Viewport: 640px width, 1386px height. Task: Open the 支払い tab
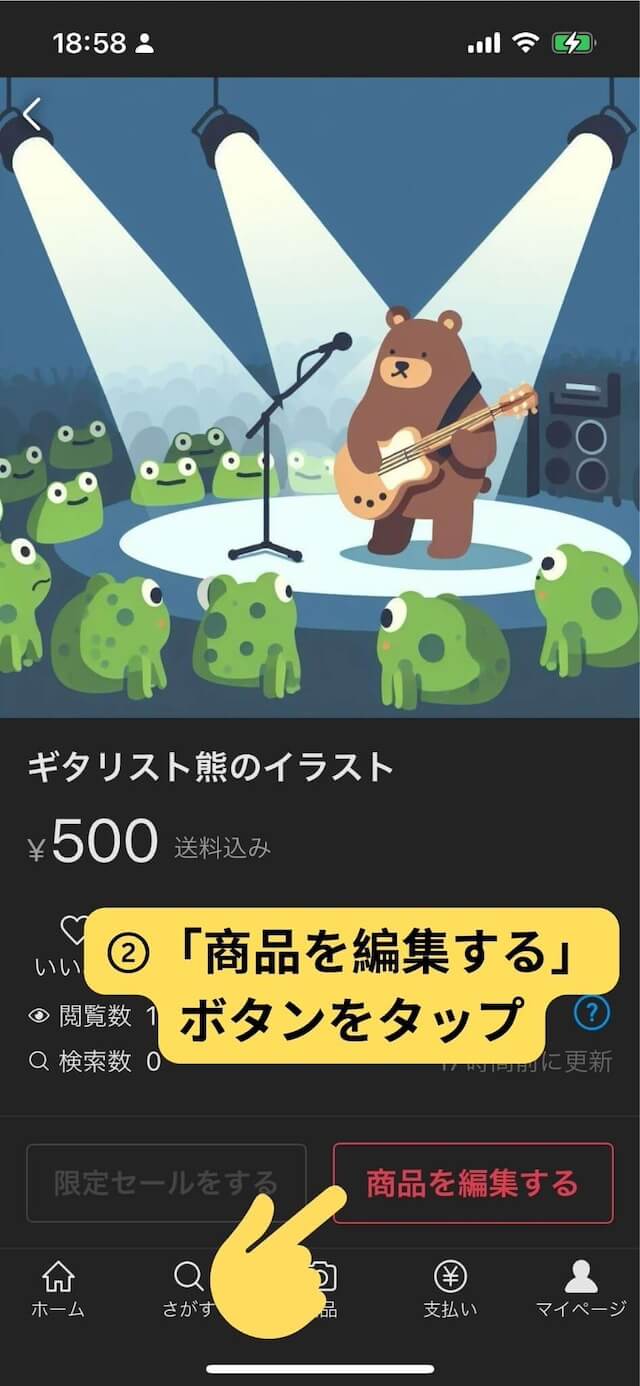point(450,1289)
